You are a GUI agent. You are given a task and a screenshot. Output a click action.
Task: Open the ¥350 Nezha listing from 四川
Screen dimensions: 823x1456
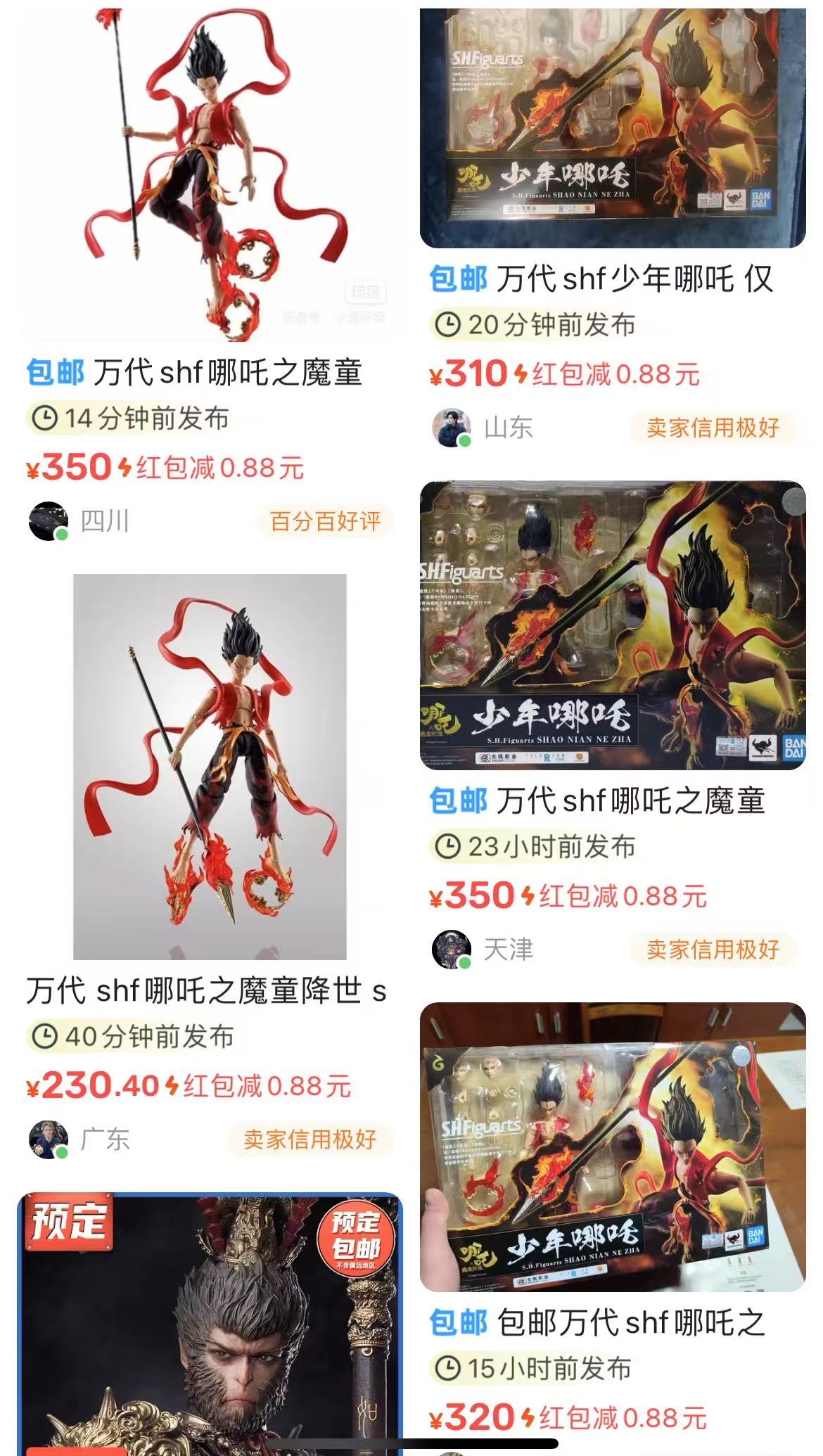pos(210,176)
